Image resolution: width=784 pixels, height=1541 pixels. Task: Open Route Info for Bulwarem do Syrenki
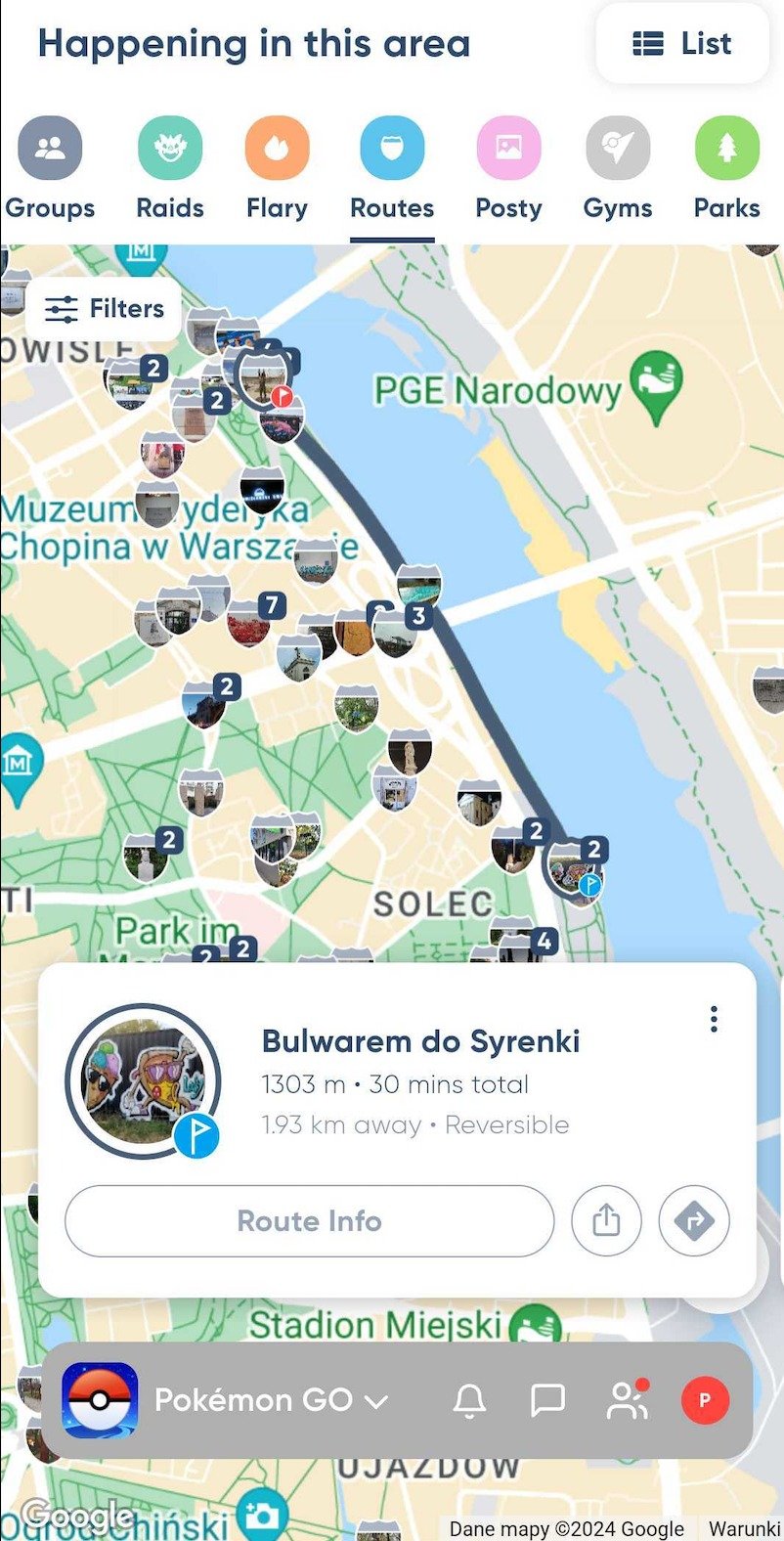(x=309, y=1221)
